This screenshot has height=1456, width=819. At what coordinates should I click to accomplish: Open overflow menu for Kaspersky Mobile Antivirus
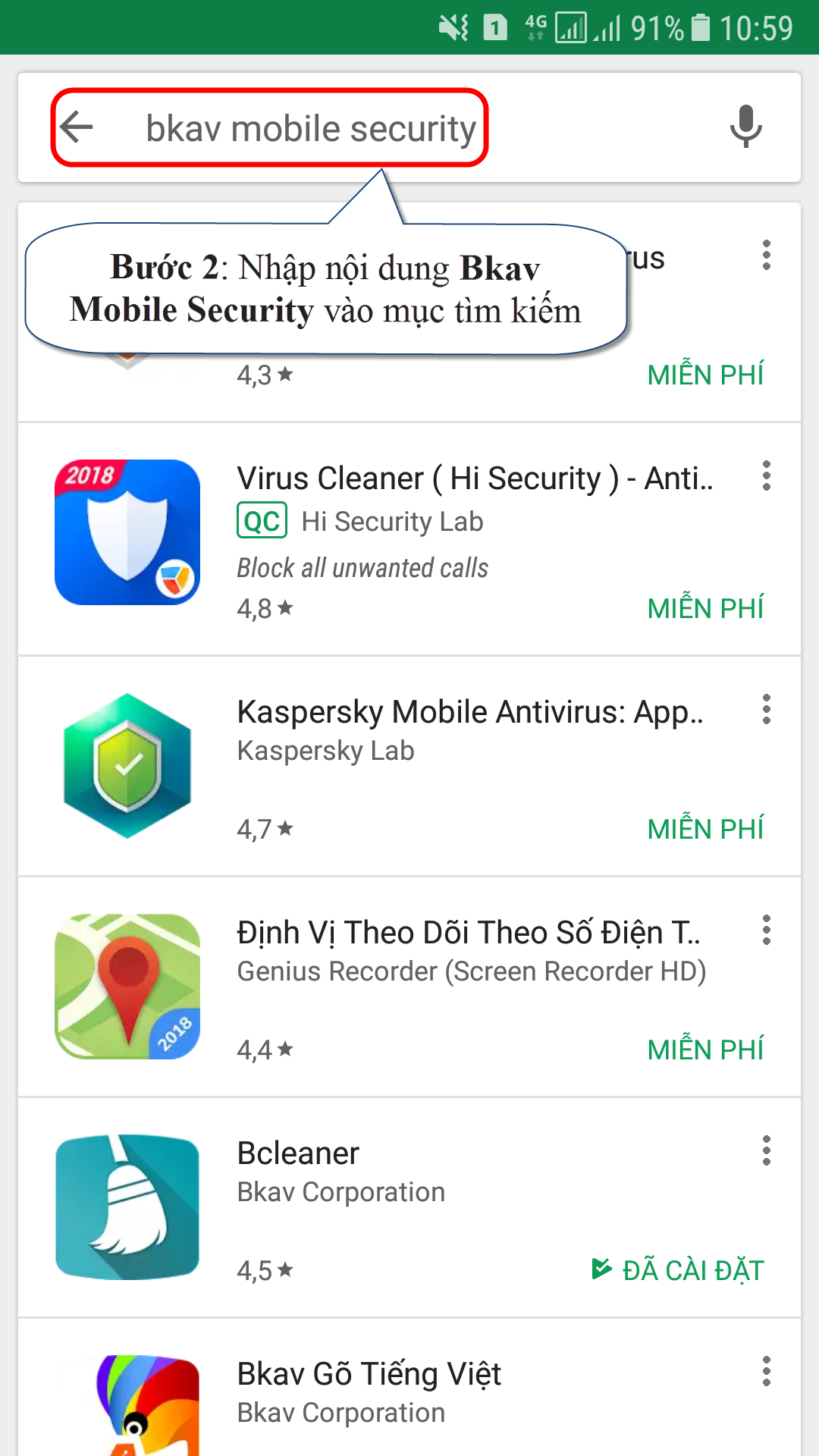pyautogui.click(x=767, y=710)
